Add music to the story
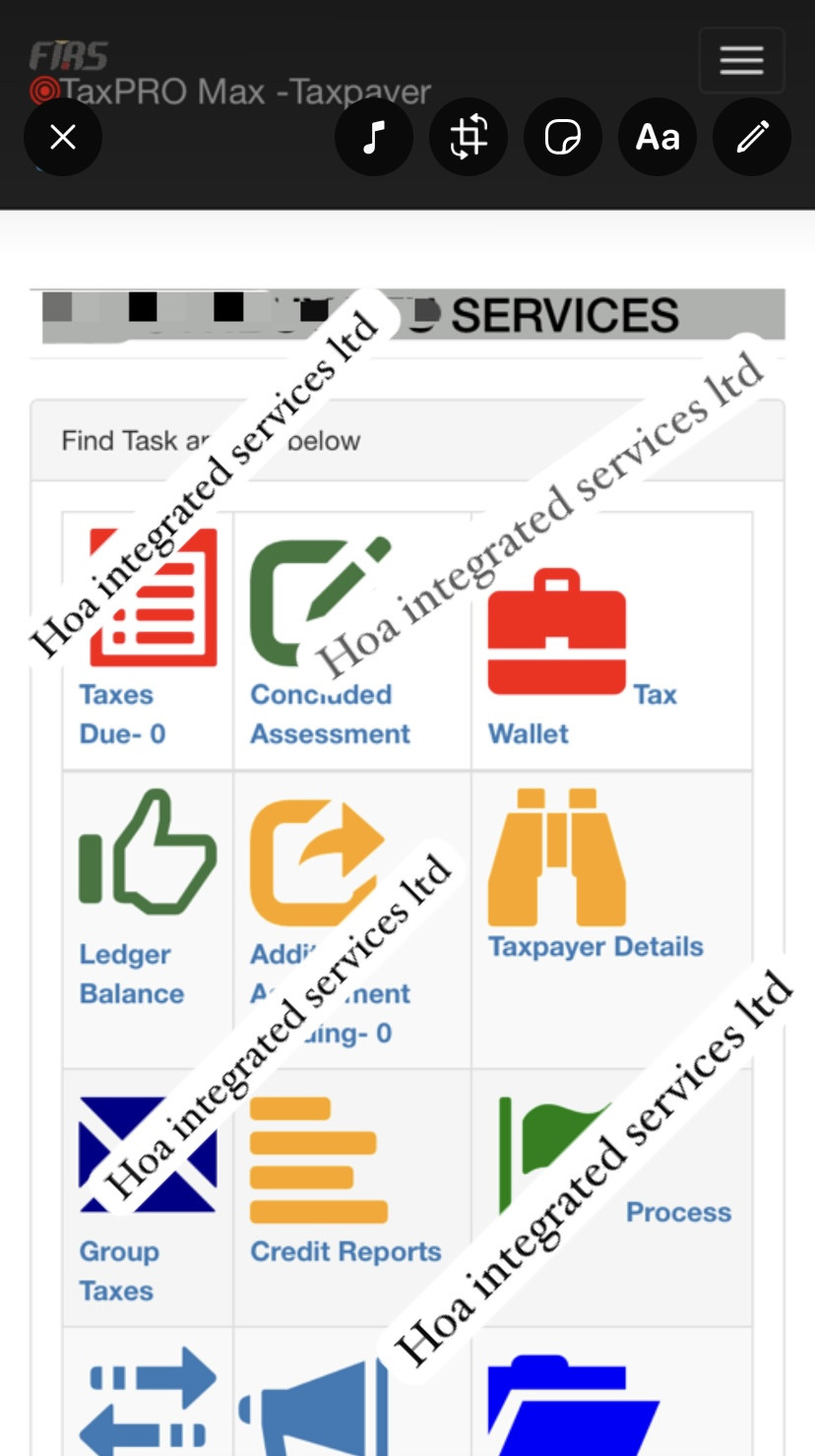The height and width of the screenshot is (1456, 815). [x=373, y=137]
